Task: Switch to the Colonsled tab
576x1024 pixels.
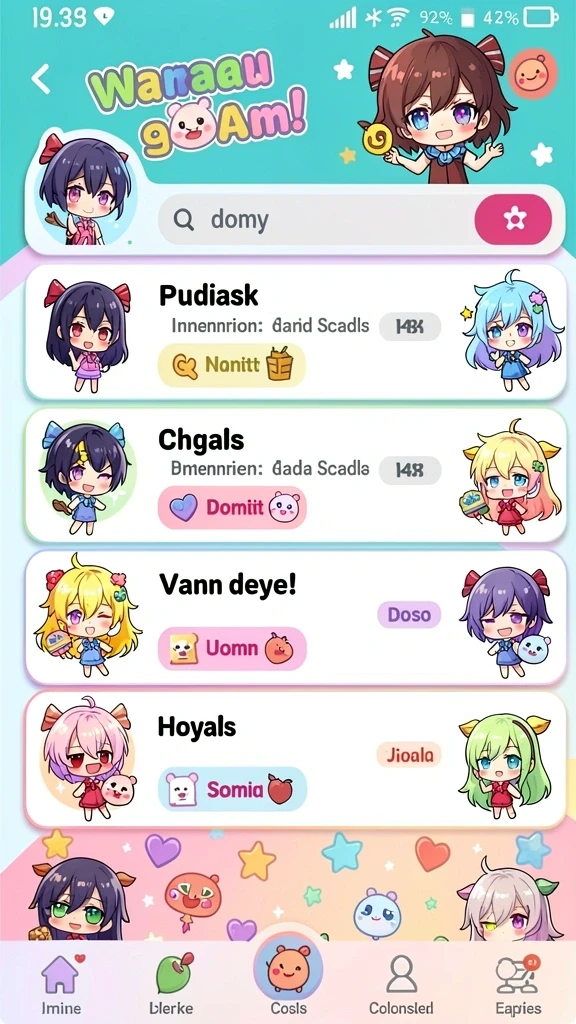Action: point(401,984)
